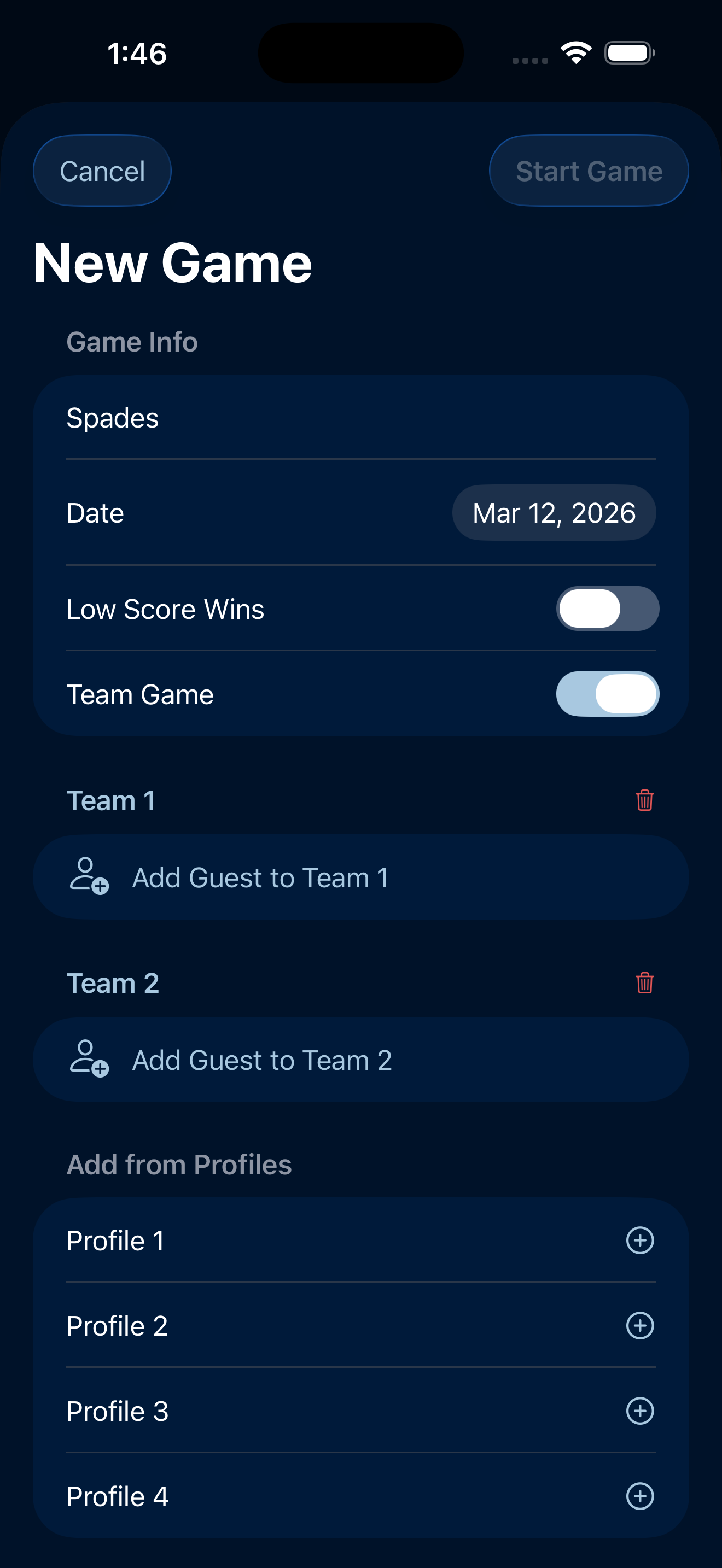Enable the Low Score Wins toggle
The width and height of the screenshot is (722, 1568).
pyautogui.click(x=607, y=608)
